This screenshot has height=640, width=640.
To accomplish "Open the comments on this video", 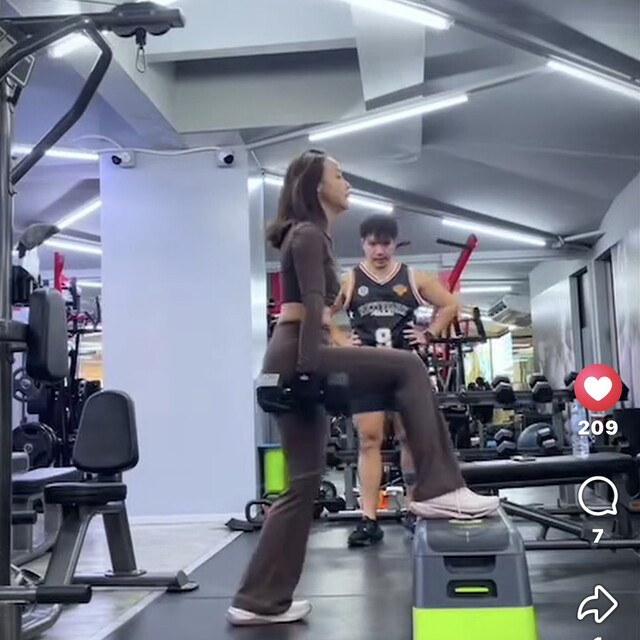I will (598, 495).
